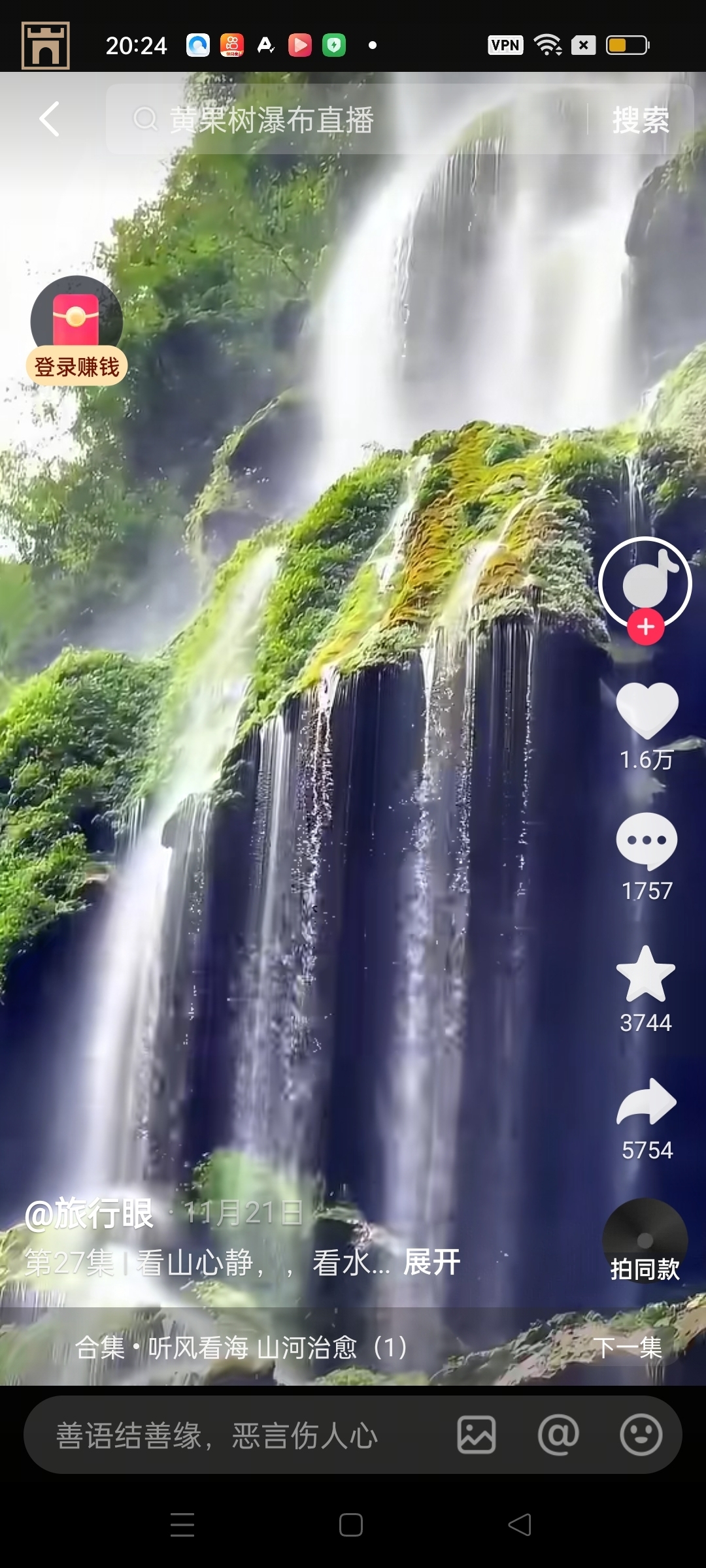This screenshot has height=1568, width=706.
Task: Tap the system home button
Action: [351, 1525]
